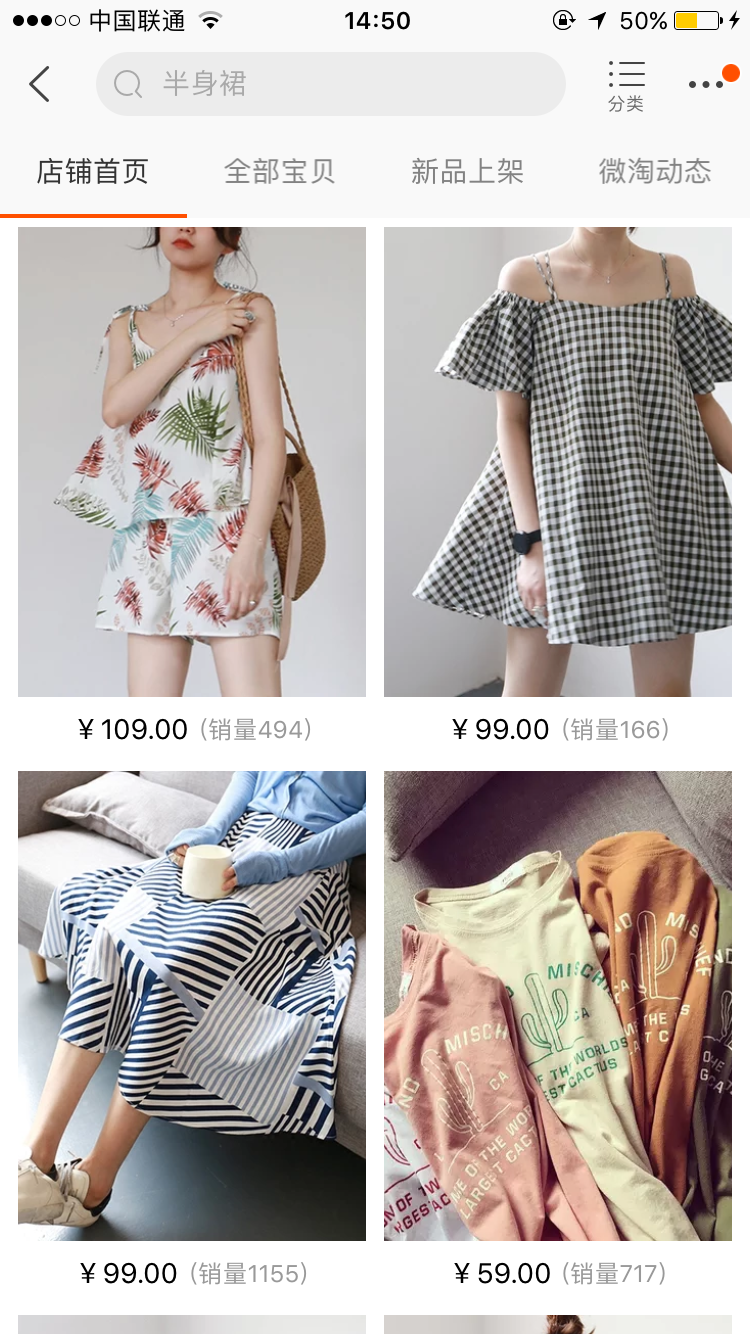
Task: Open the ¥99.00 gingham dress with 销量166
Action: [558, 462]
